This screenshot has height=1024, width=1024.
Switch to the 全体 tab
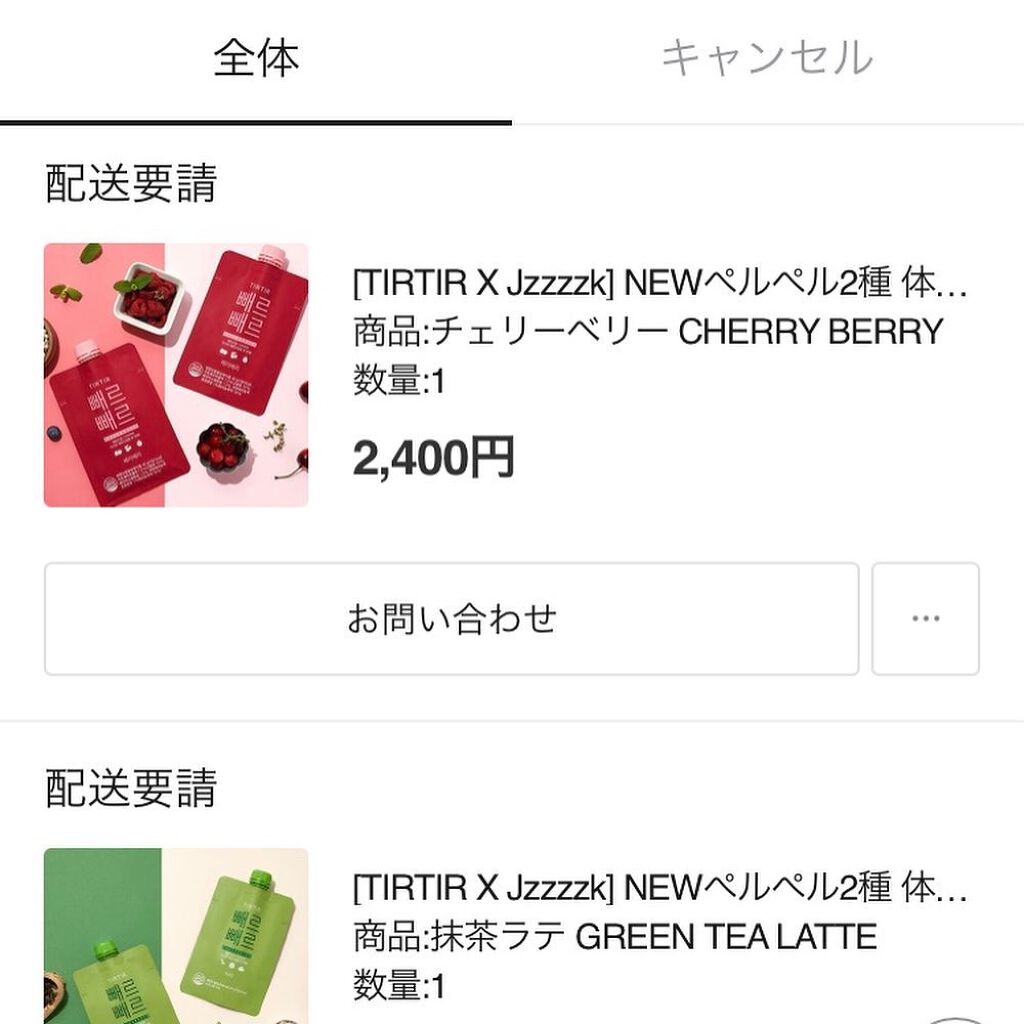click(x=256, y=60)
